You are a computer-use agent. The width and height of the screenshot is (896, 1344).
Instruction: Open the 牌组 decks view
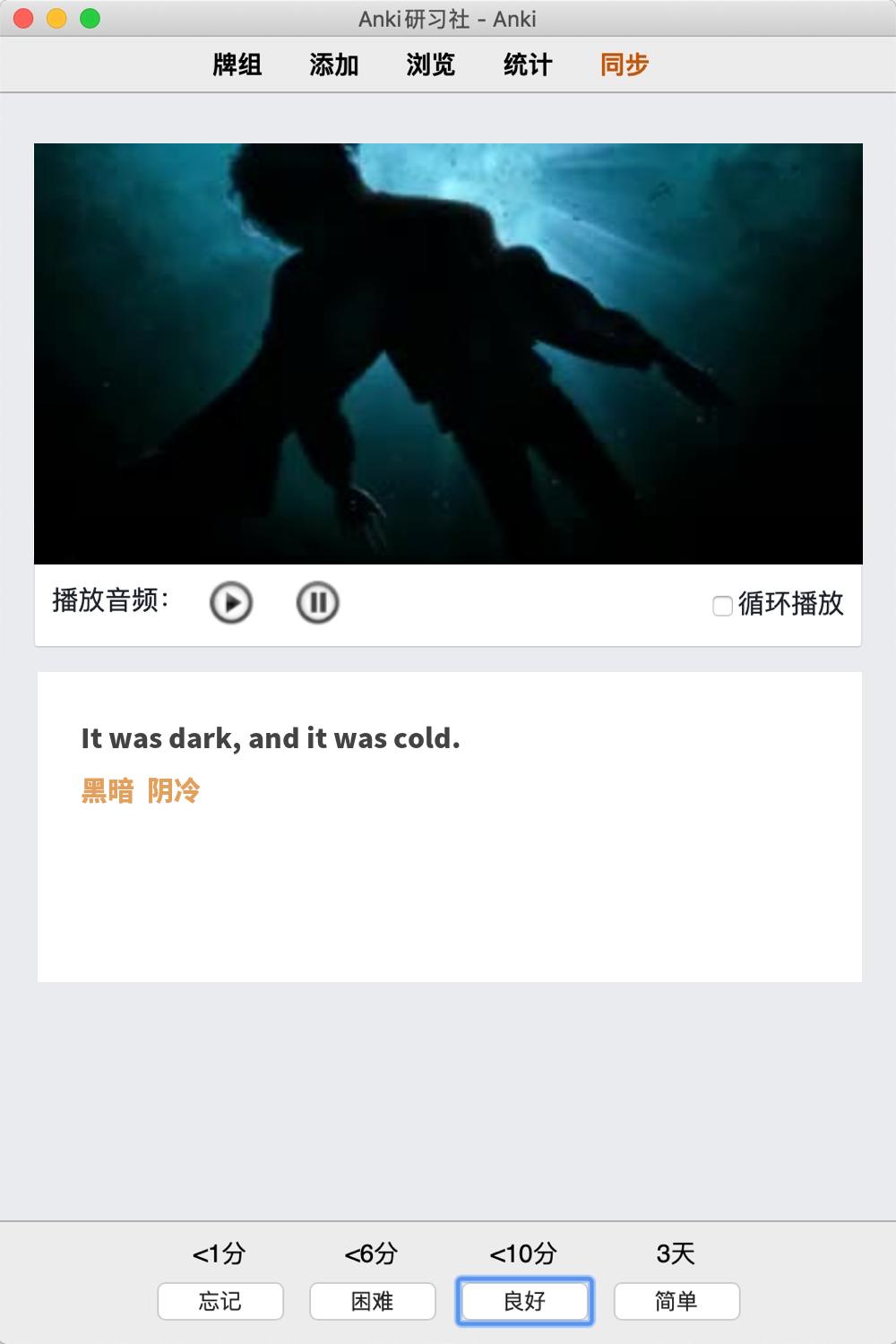[x=237, y=65]
